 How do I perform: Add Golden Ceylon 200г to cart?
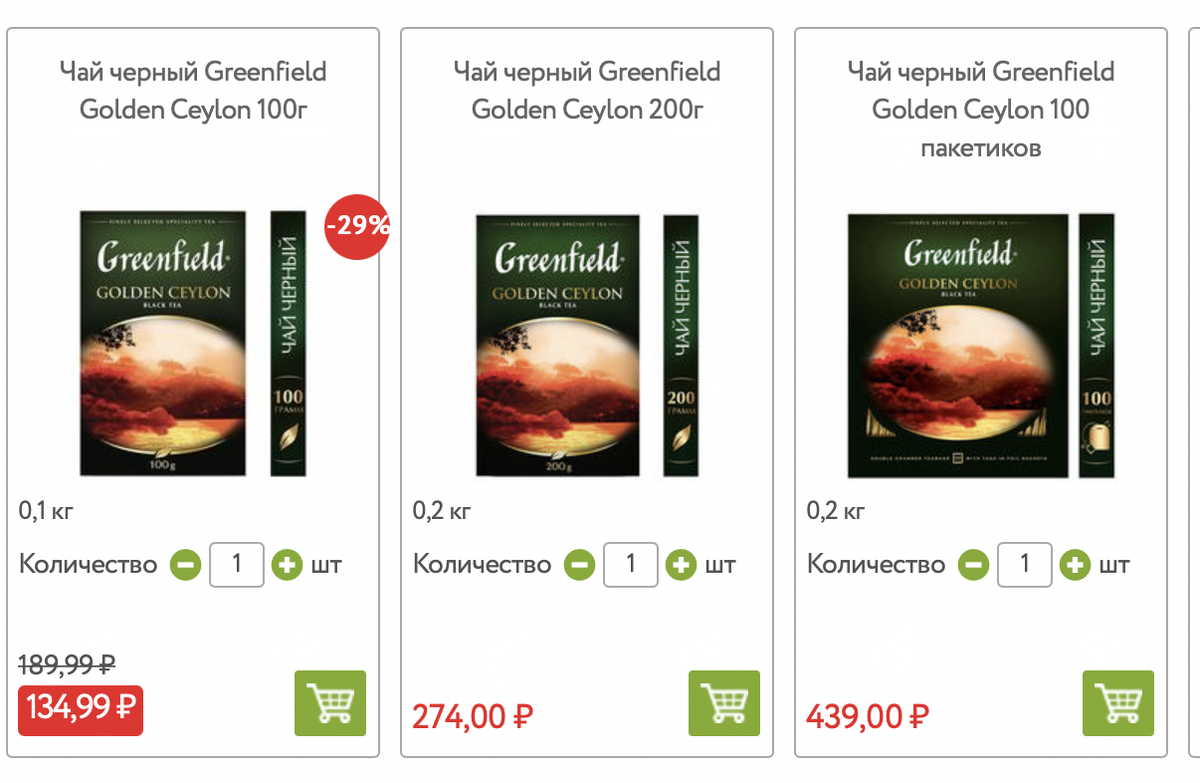coord(724,703)
